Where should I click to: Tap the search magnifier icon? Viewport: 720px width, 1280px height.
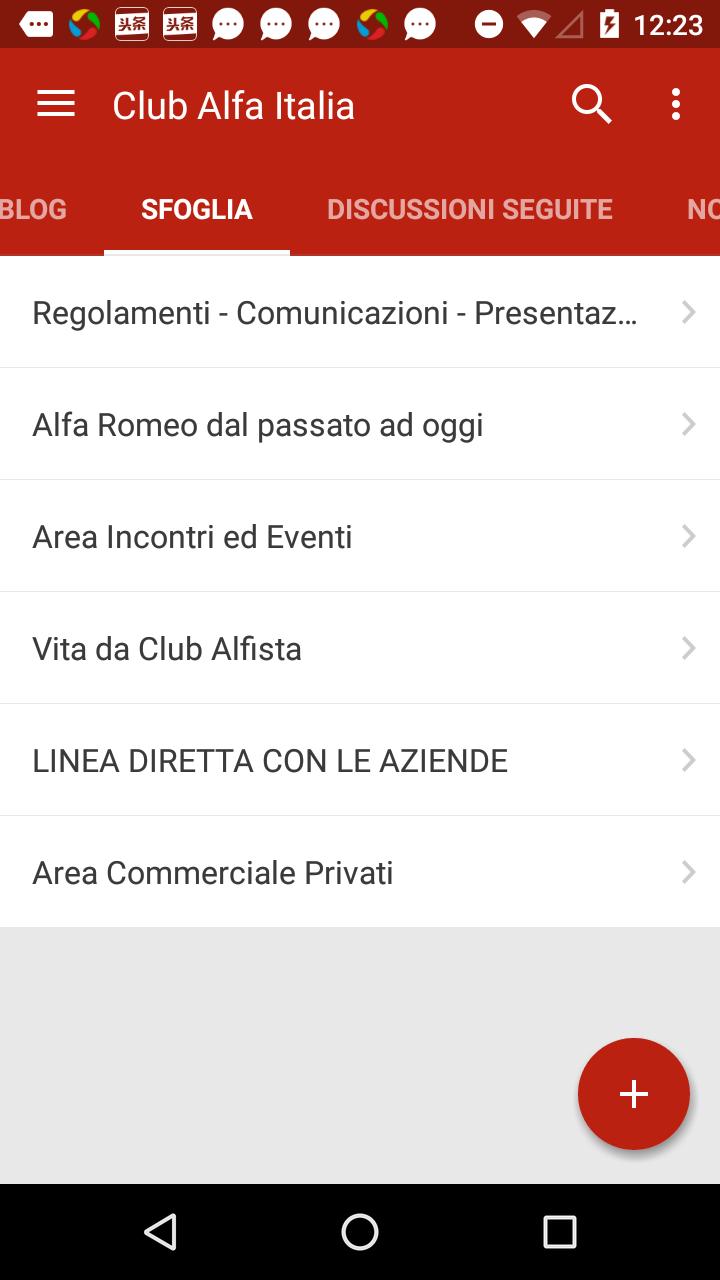pos(591,104)
